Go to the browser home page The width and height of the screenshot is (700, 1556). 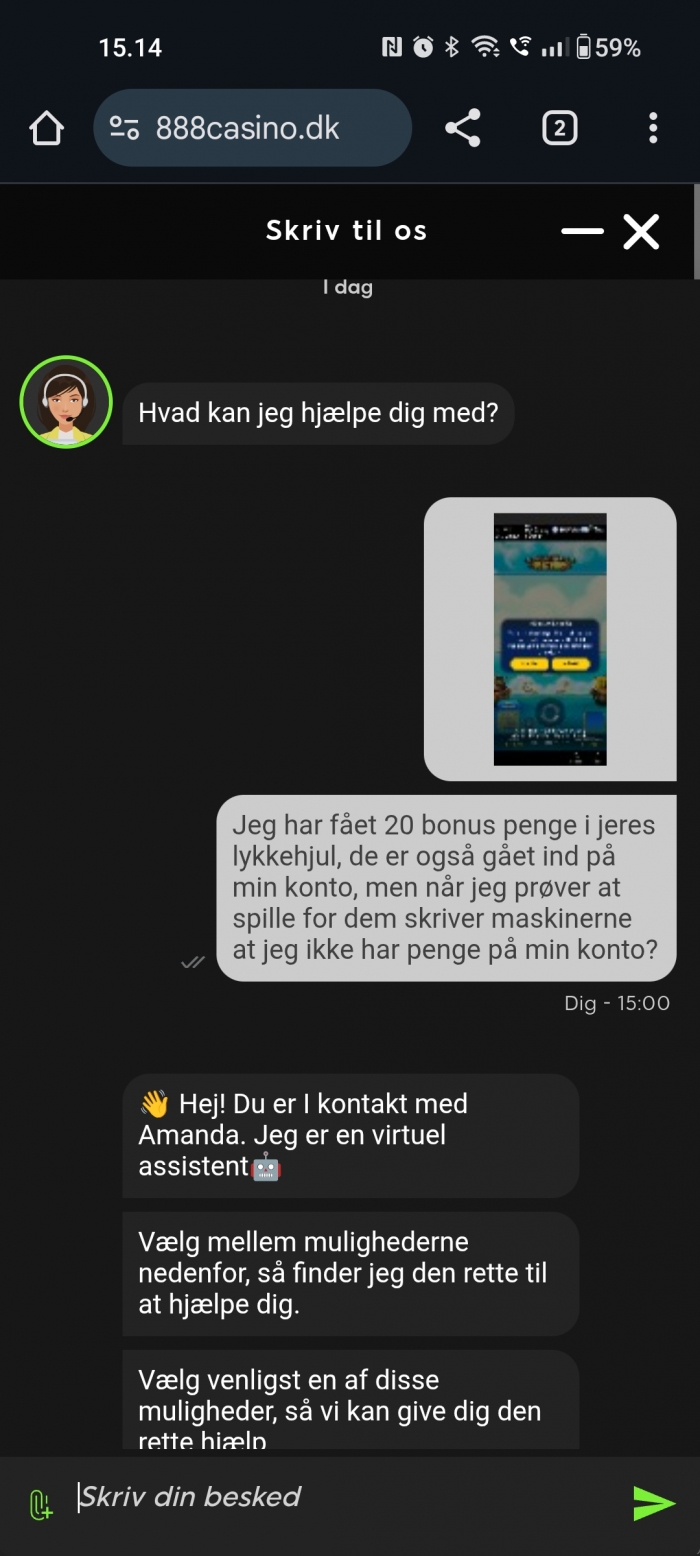46,128
